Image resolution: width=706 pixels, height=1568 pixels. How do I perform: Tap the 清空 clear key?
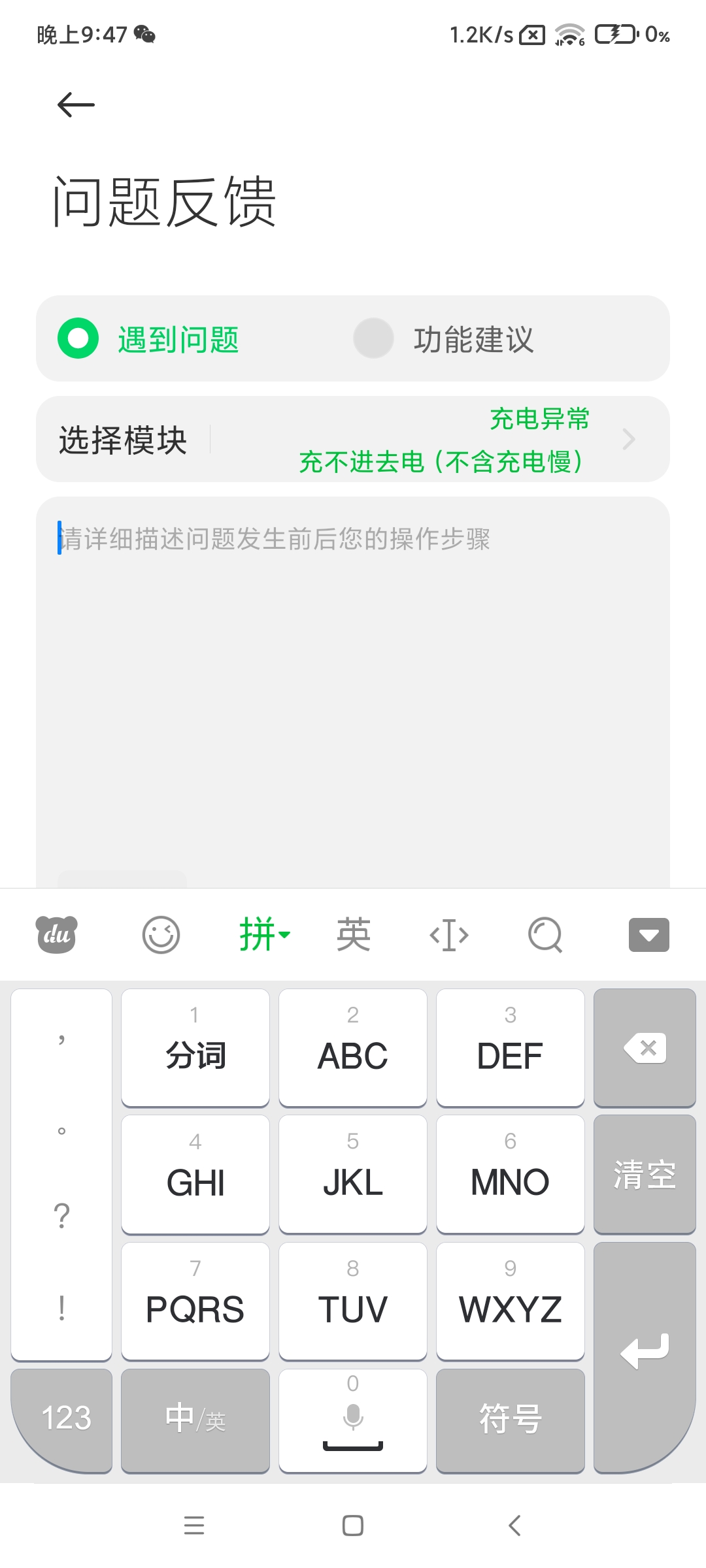645,1174
